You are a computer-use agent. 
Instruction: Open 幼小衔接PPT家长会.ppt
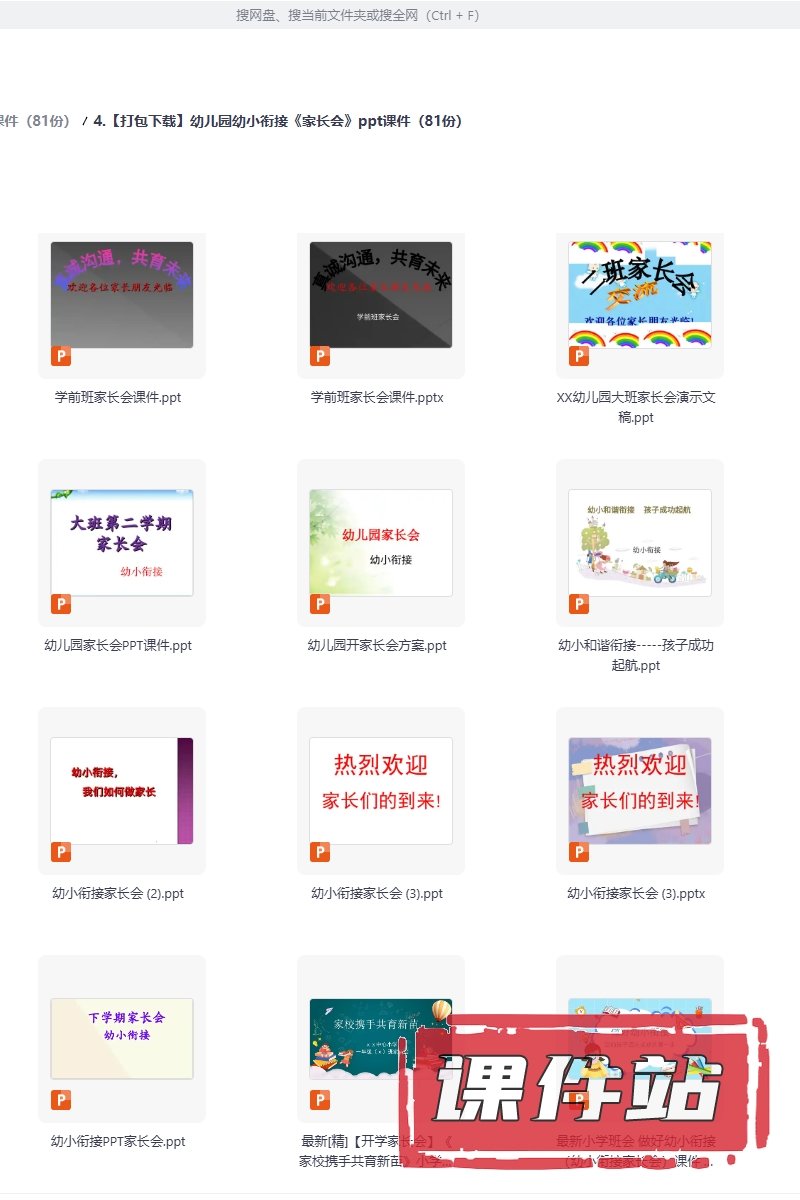coord(121,1039)
